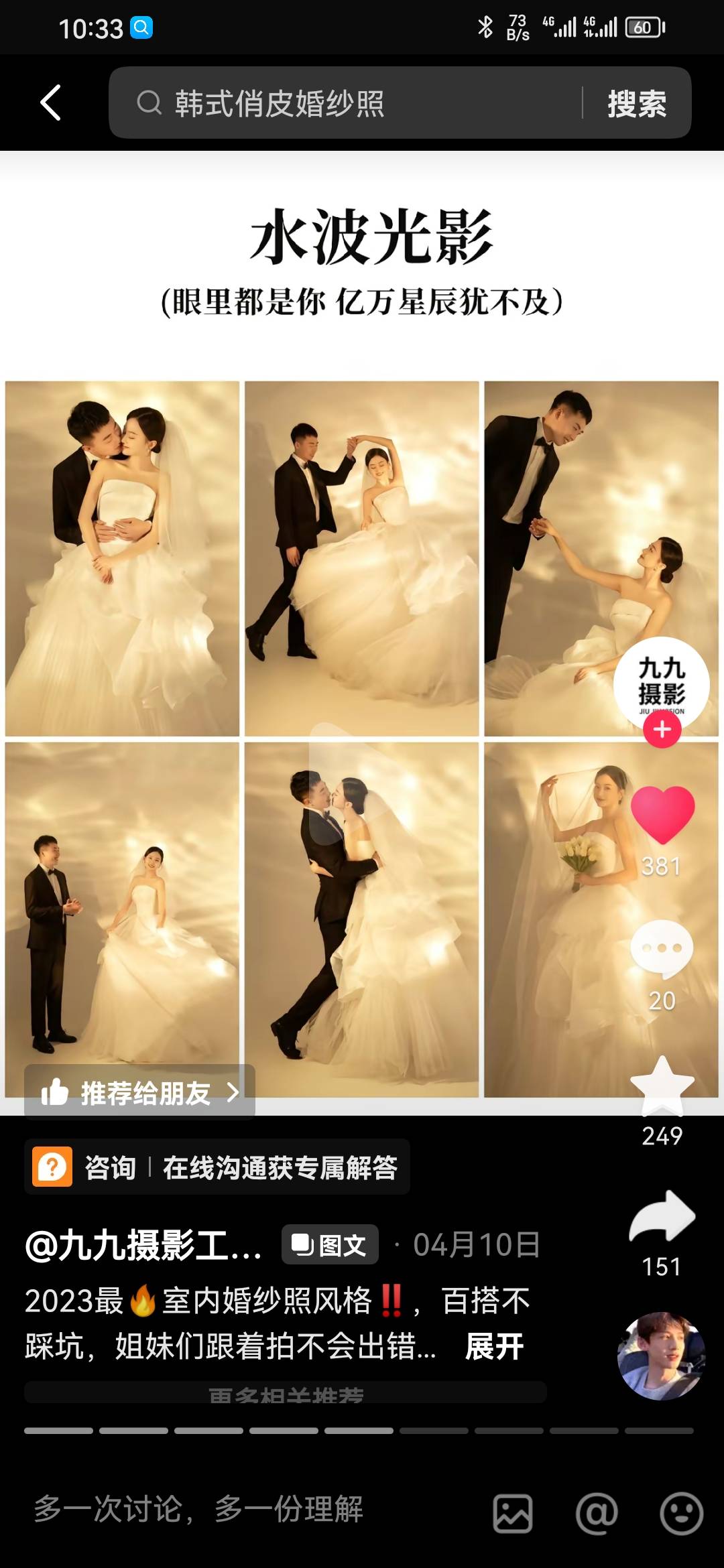Image resolution: width=724 pixels, height=1568 pixels.
Task: Share the post via the arrow icon
Action: (662, 1216)
